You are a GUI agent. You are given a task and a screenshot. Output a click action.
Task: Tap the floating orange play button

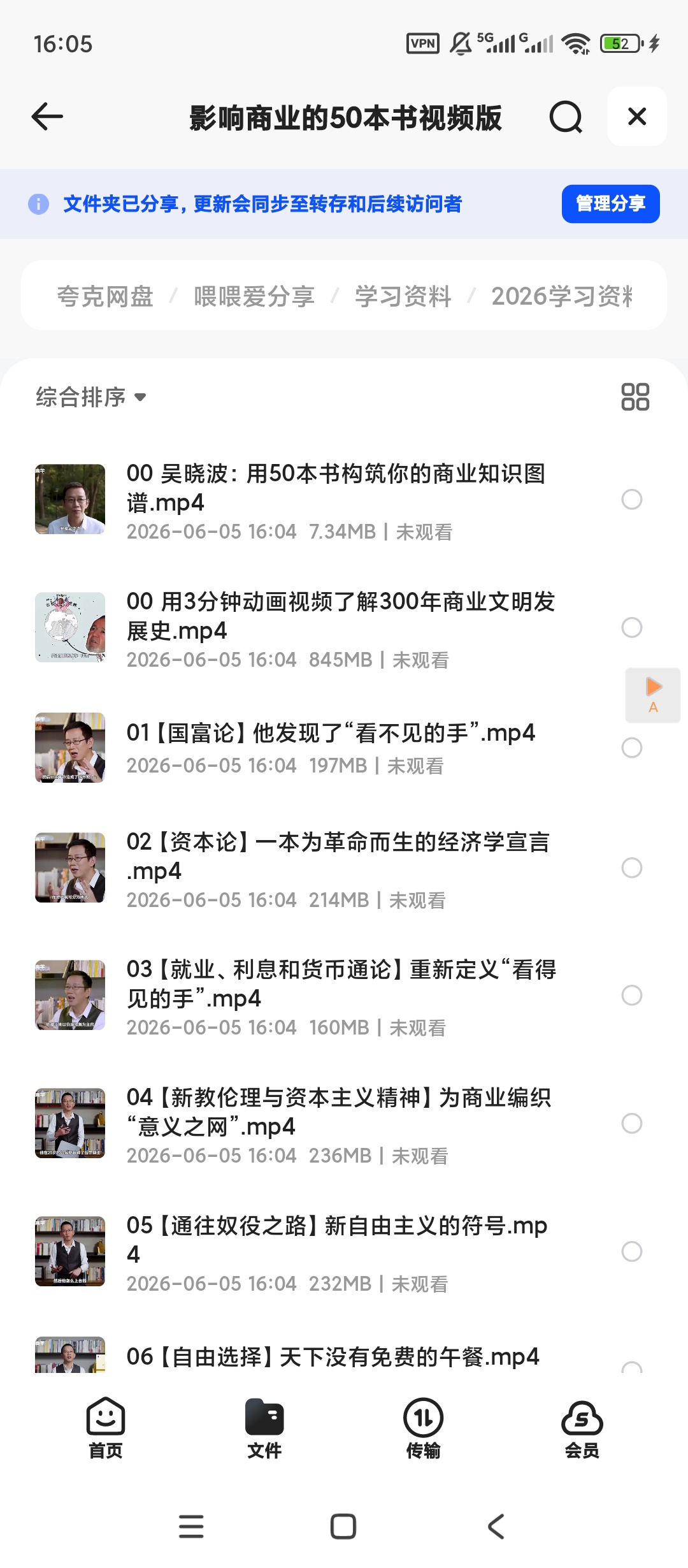tap(653, 695)
